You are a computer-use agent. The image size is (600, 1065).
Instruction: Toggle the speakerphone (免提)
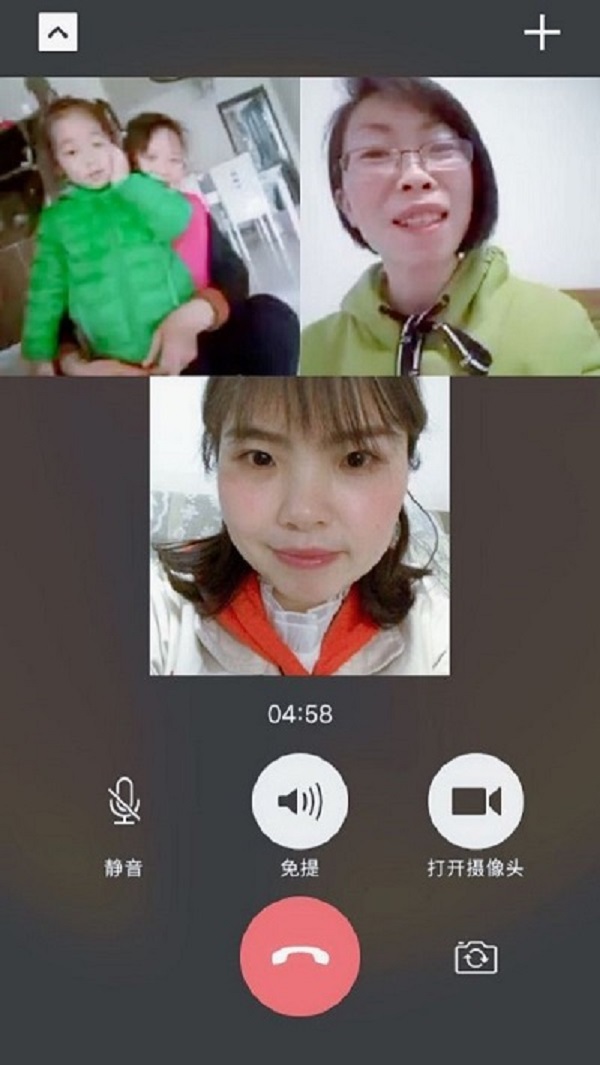point(300,801)
